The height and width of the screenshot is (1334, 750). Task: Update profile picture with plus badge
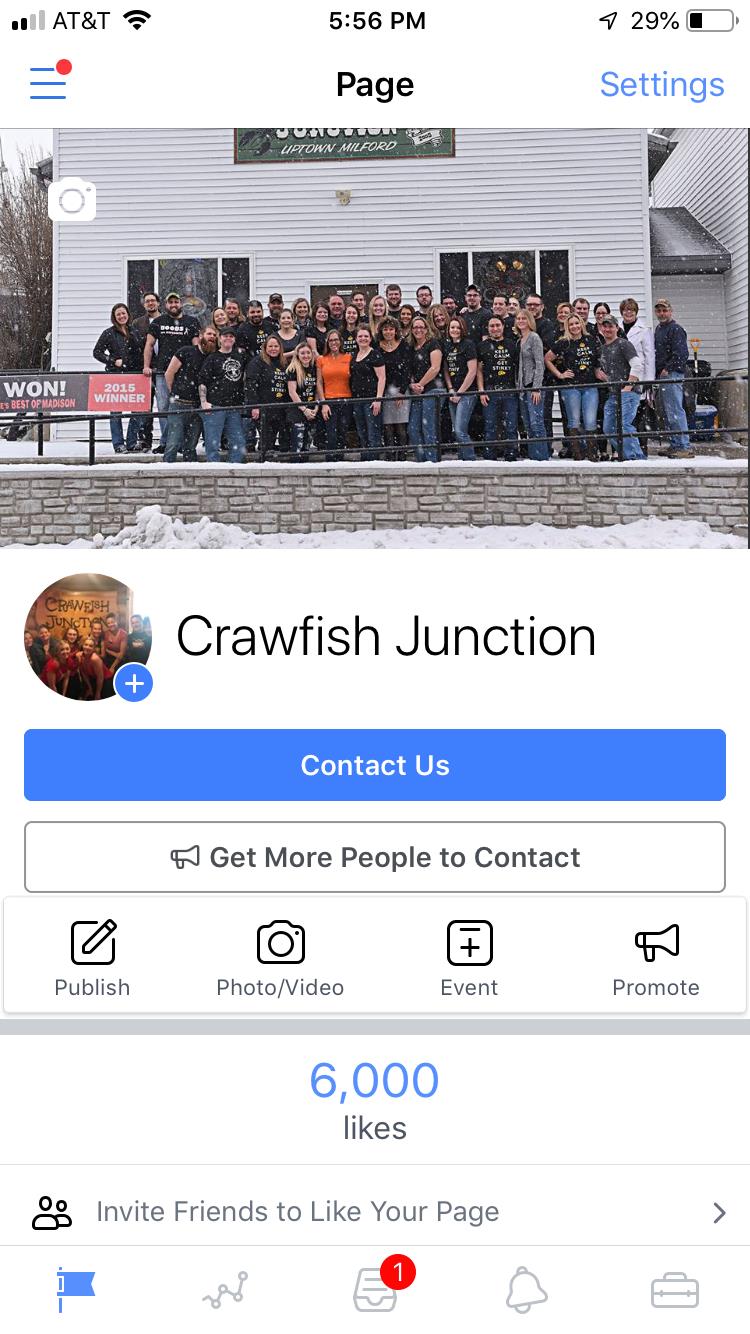[134, 684]
